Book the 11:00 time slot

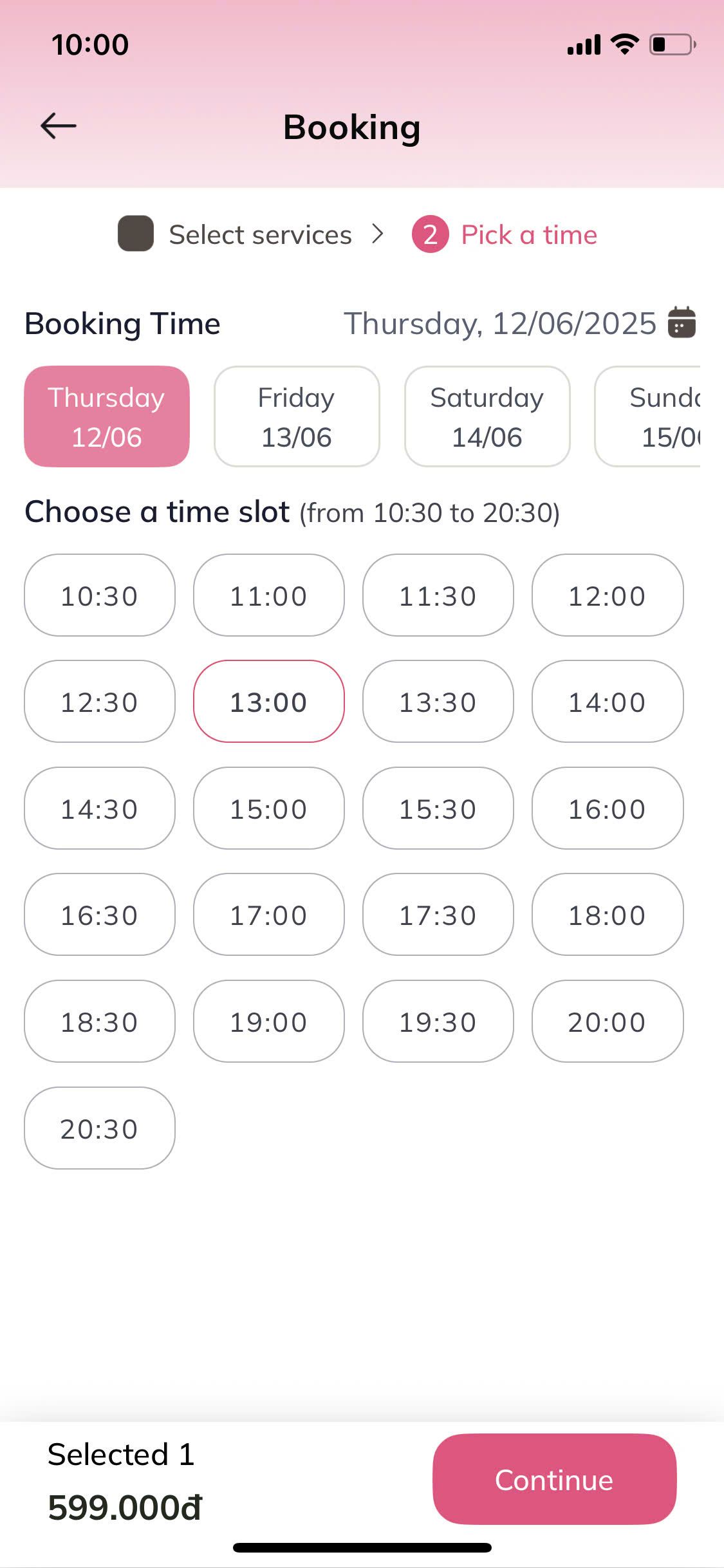coord(269,595)
